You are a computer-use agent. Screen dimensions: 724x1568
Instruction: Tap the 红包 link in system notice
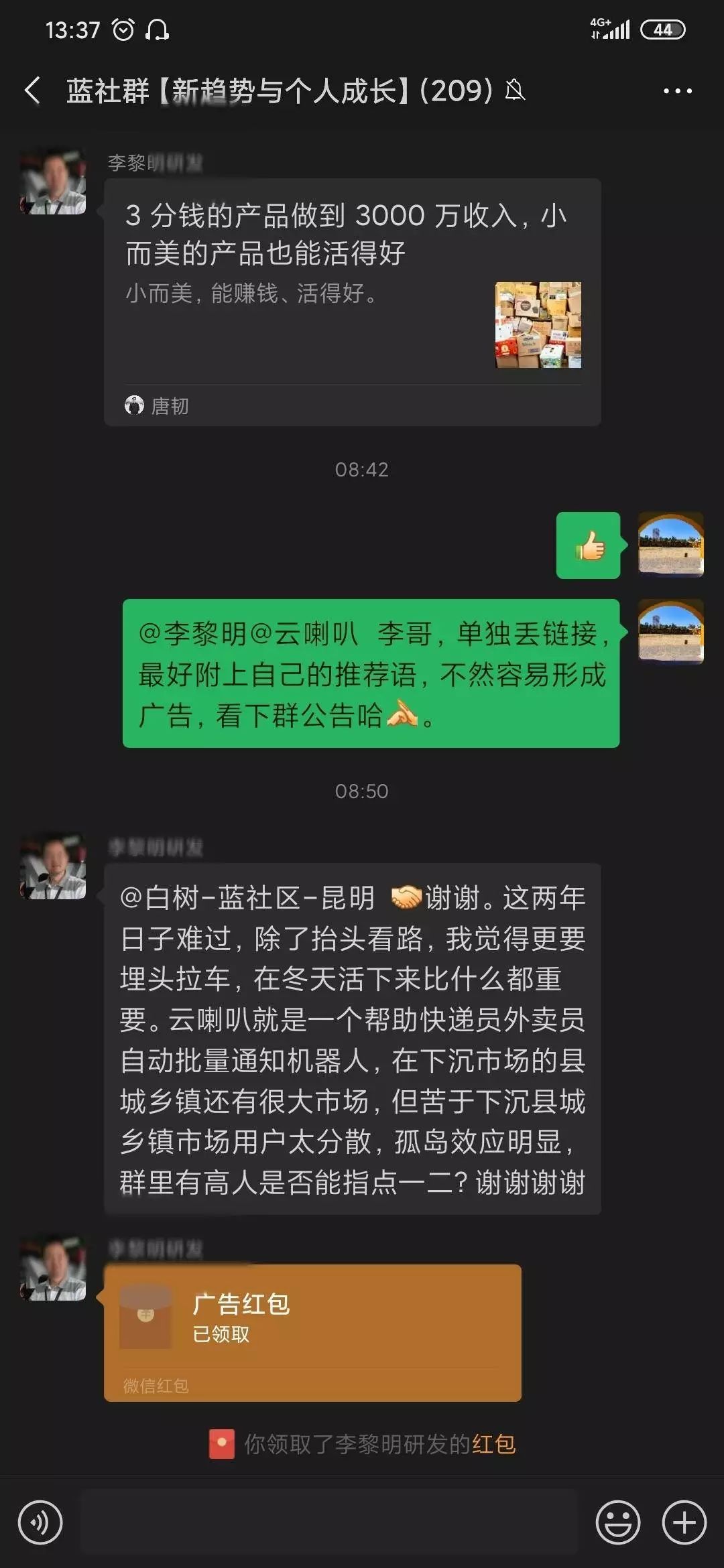pyautogui.click(x=493, y=1445)
